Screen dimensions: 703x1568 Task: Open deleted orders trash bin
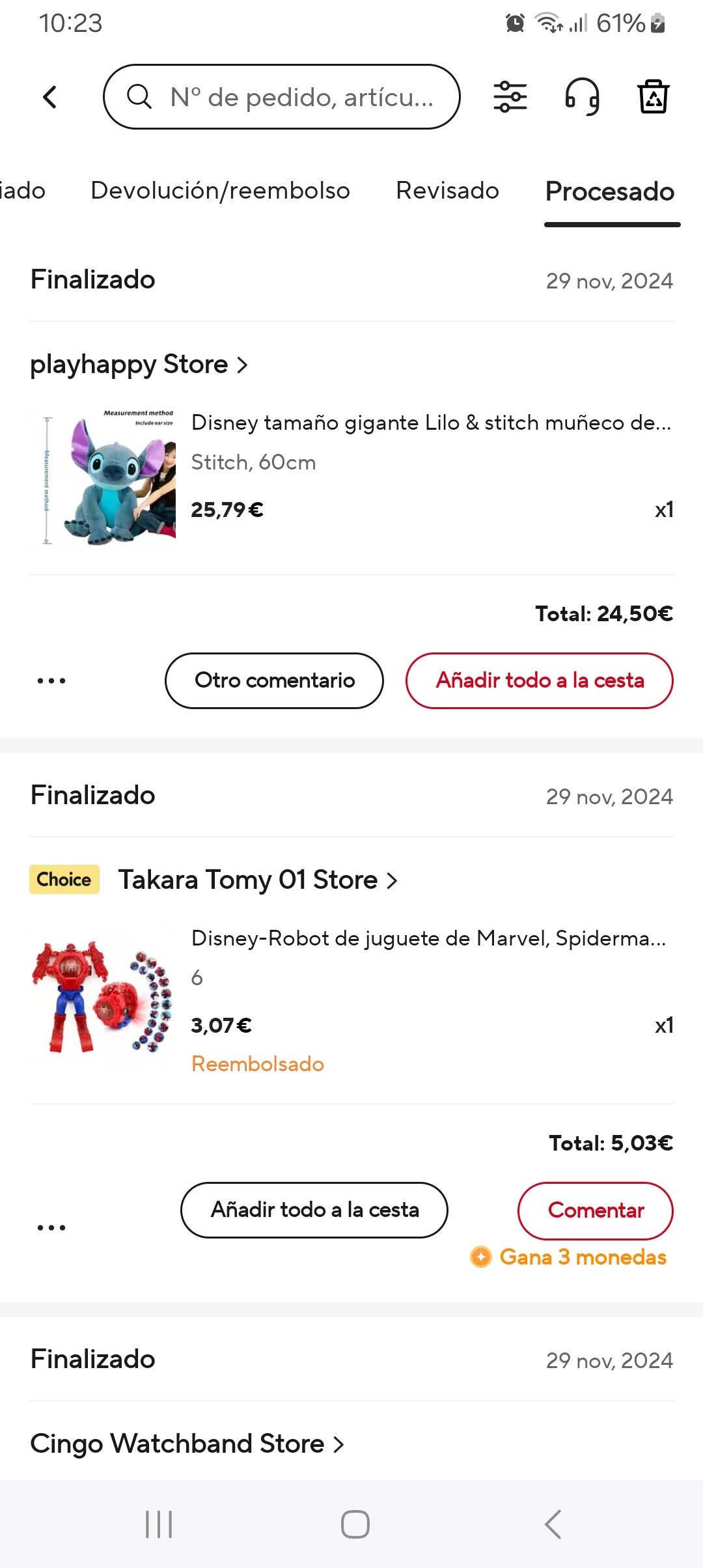653,97
